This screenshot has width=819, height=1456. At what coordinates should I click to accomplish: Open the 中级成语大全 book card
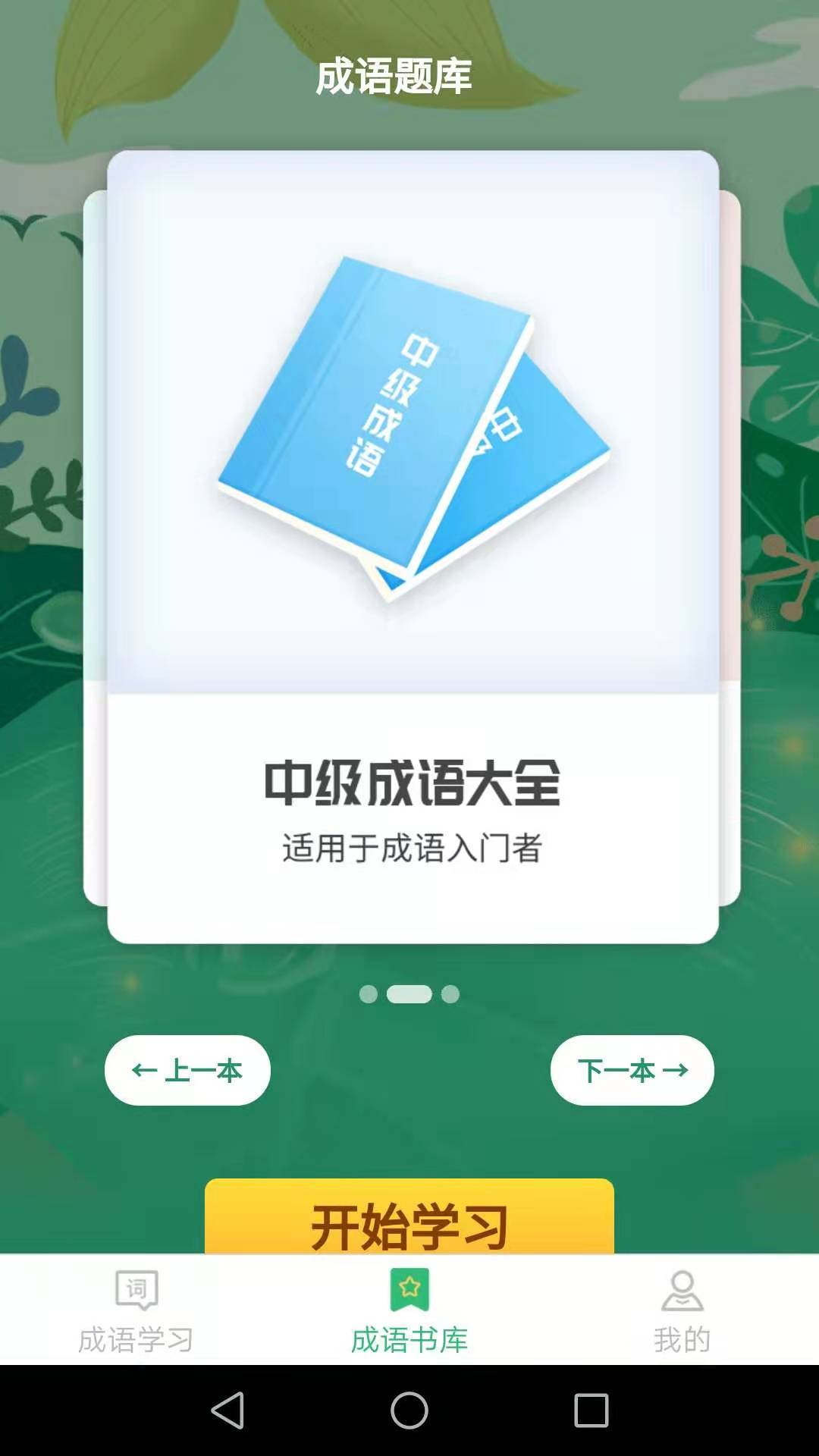[413, 546]
